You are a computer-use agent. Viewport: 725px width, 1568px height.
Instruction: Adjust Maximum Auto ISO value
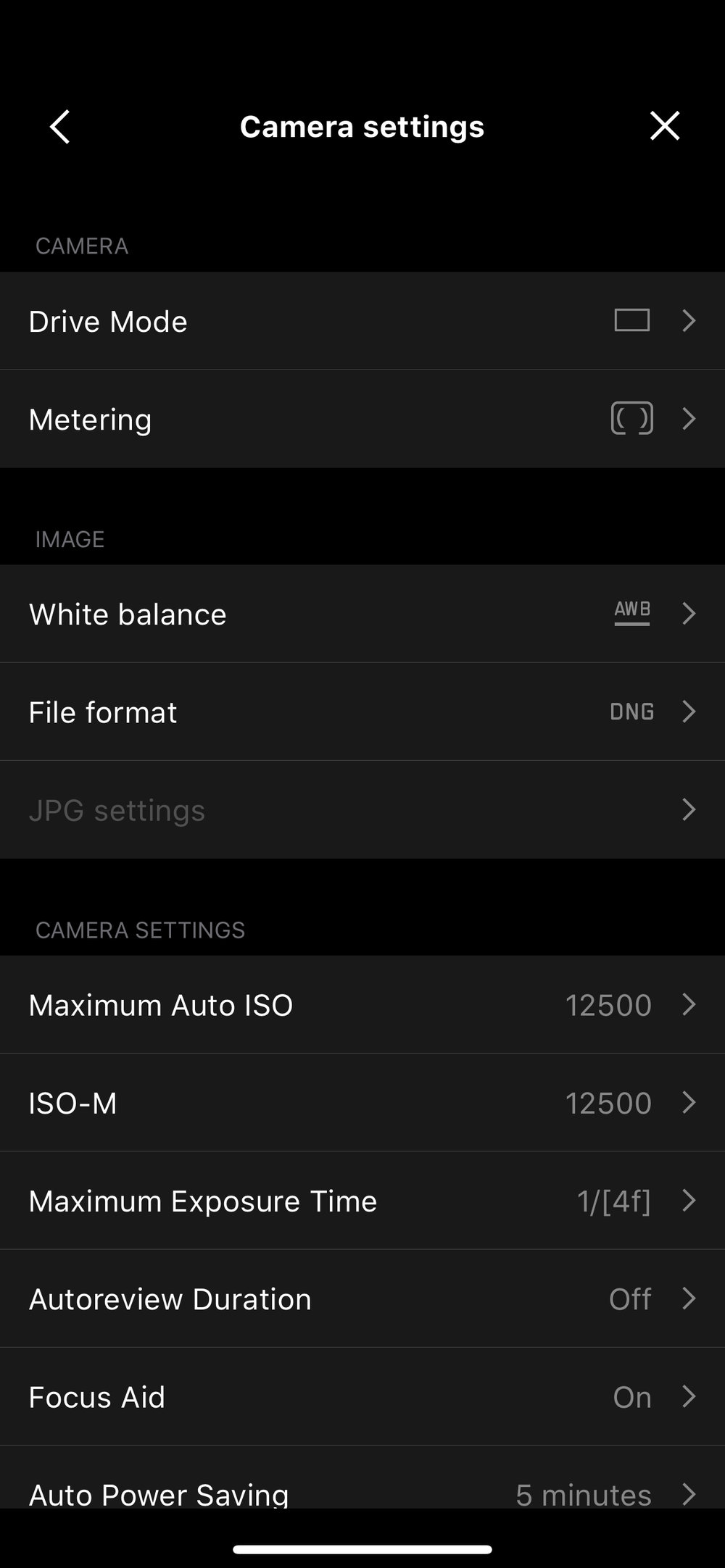(362, 1004)
